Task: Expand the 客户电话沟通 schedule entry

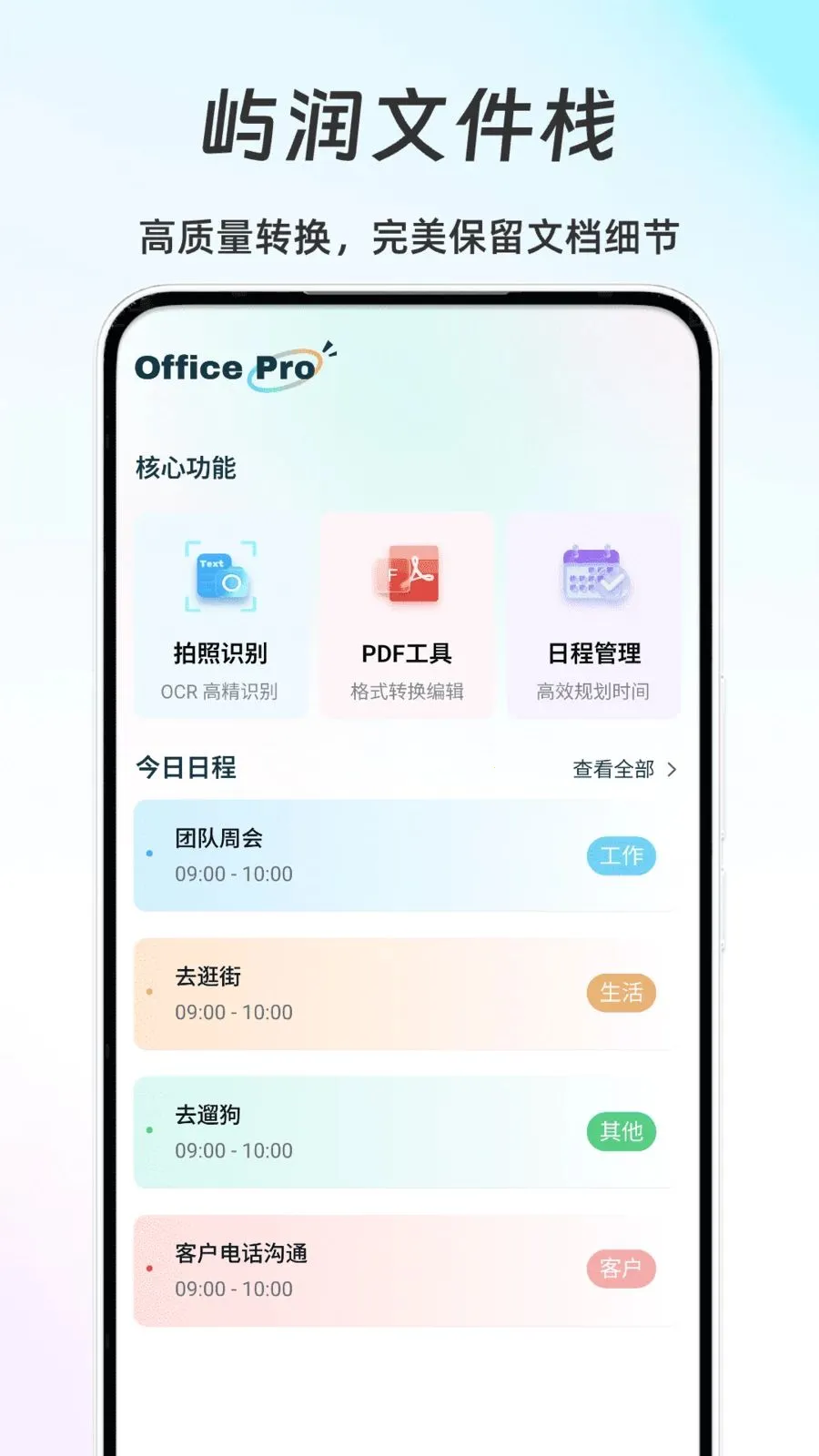Action: (x=403, y=1269)
